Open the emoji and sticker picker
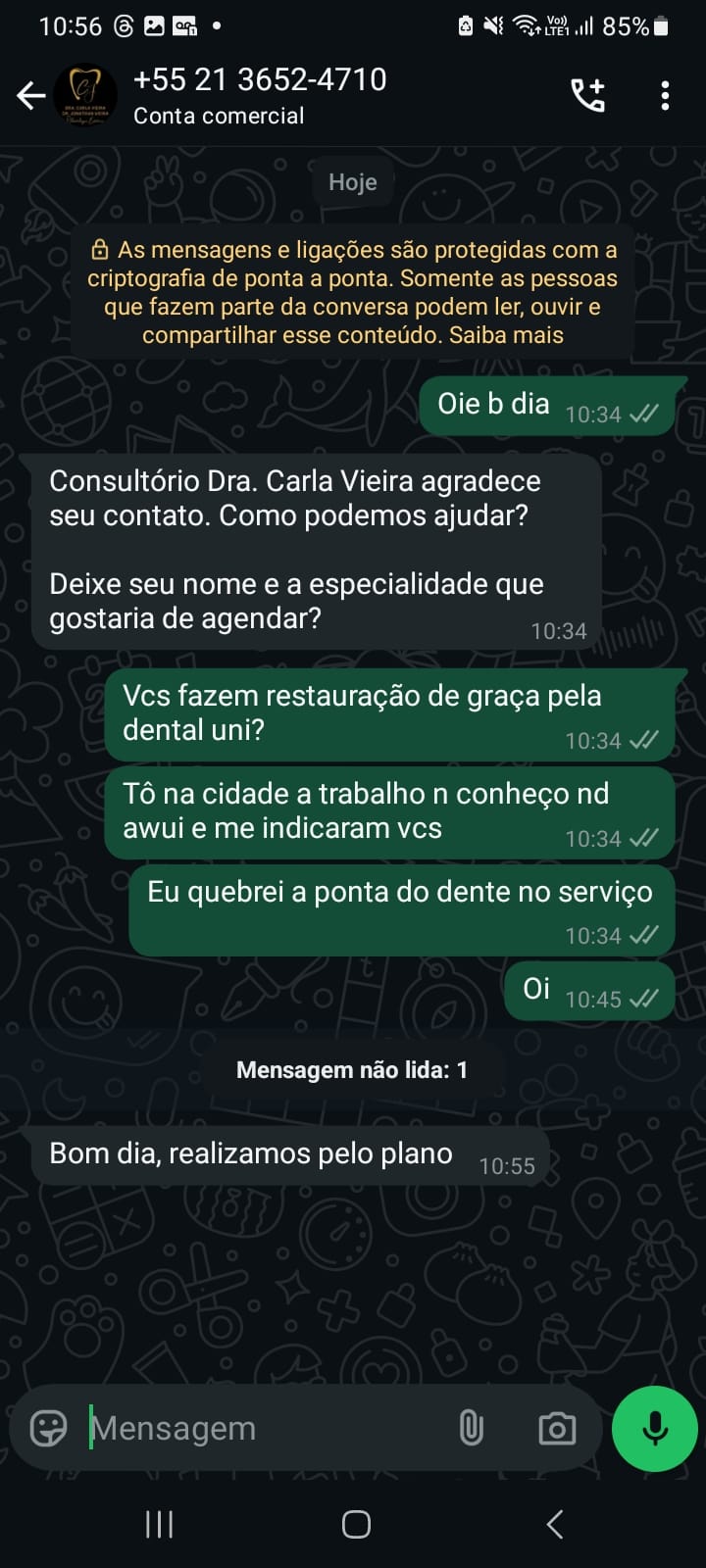This screenshot has width=706, height=1568. pyautogui.click(x=48, y=1428)
